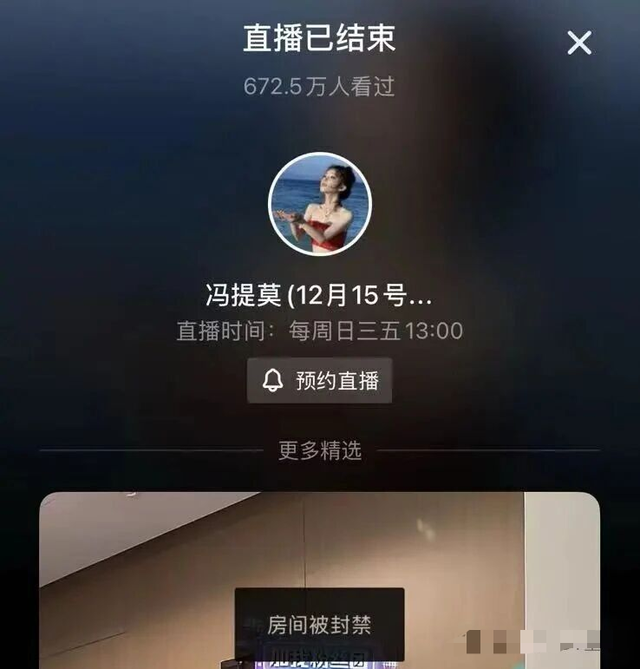Close the ended livestream screen
The width and height of the screenshot is (640, 669).
579,42
